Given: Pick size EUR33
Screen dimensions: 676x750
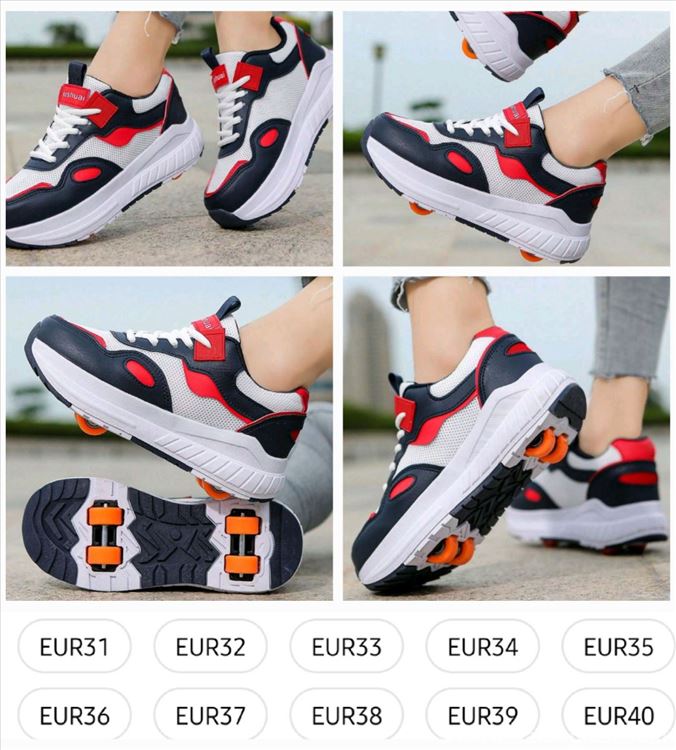Looking at the screenshot, I should click(x=346, y=647).
